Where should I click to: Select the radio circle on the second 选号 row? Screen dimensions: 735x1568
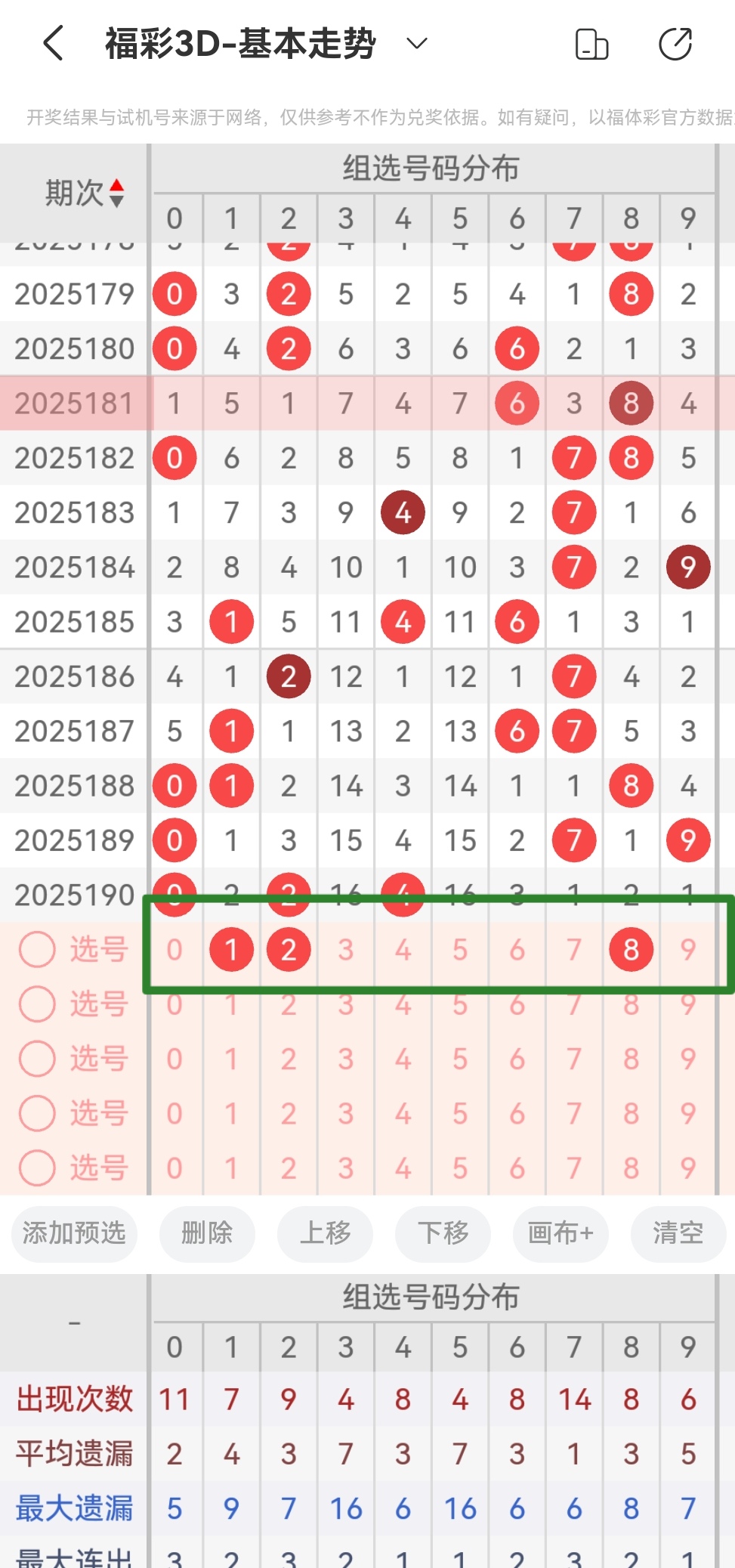(x=36, y=1004)
